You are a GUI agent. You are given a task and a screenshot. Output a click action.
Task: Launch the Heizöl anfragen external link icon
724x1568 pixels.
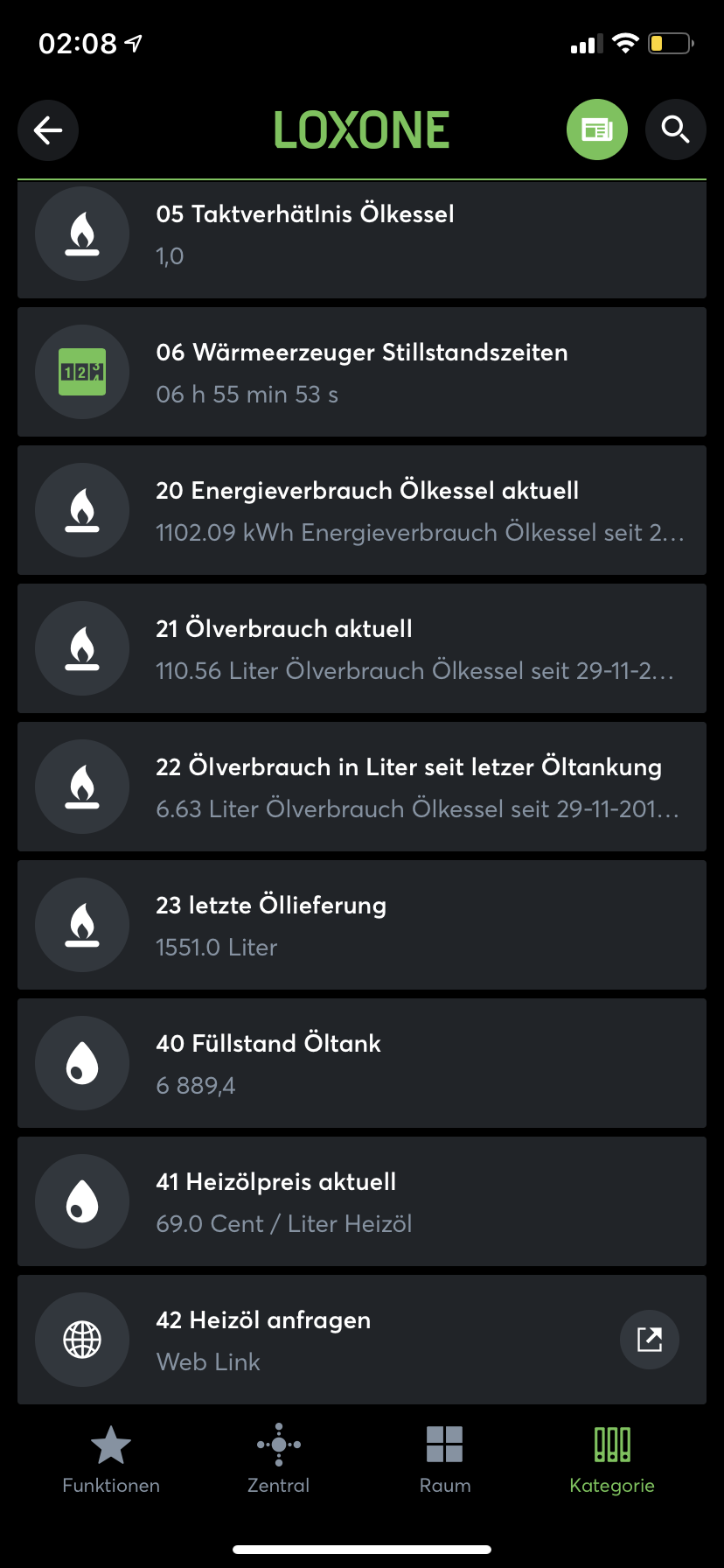pyautogui.click(x=650, y=1340)
